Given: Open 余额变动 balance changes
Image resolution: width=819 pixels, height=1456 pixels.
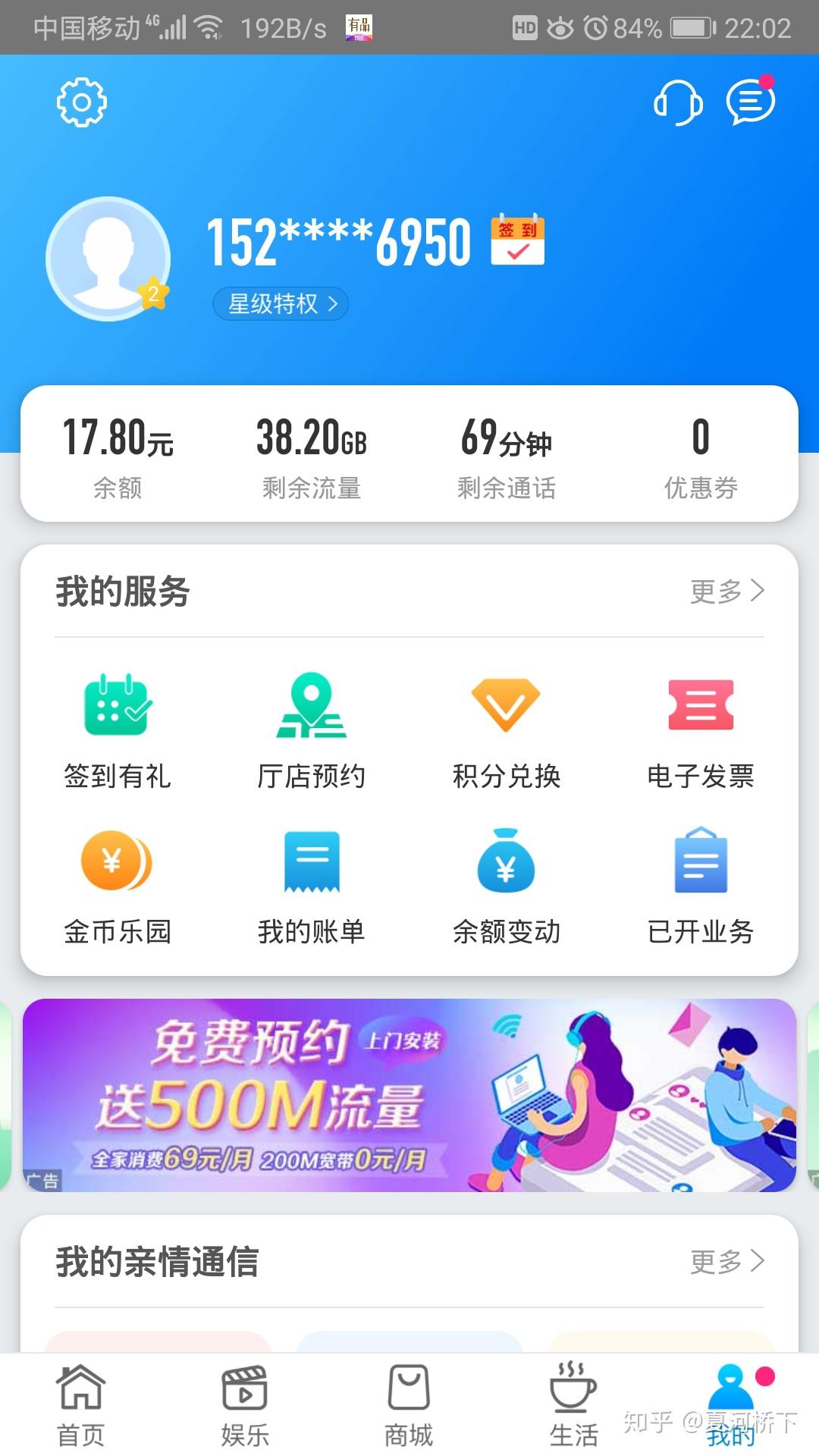Looking at the screenshot, I should (x=506, y=883).
